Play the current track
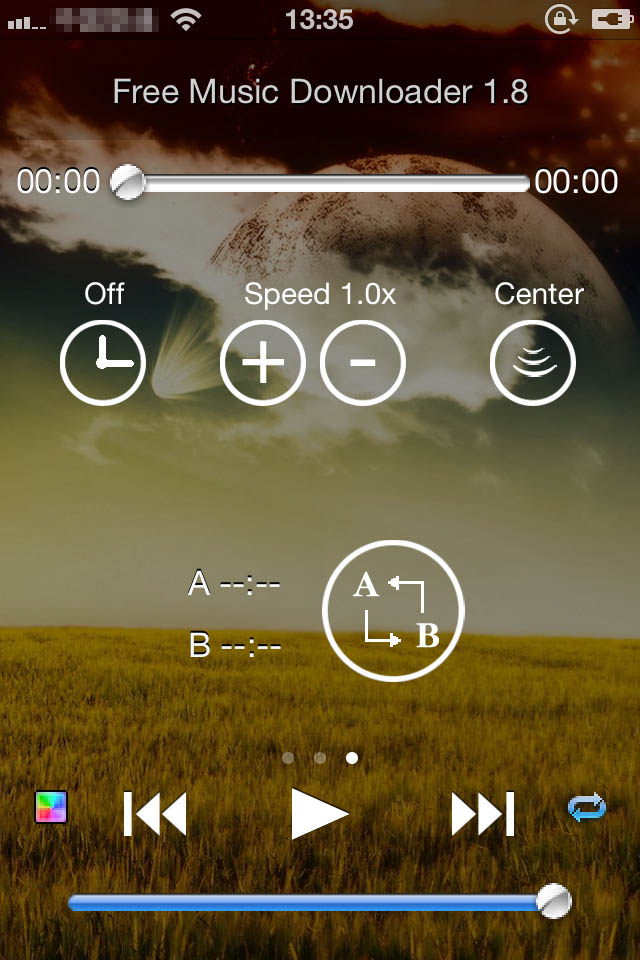This screenshot has width=640, height=960. point(320,814)
